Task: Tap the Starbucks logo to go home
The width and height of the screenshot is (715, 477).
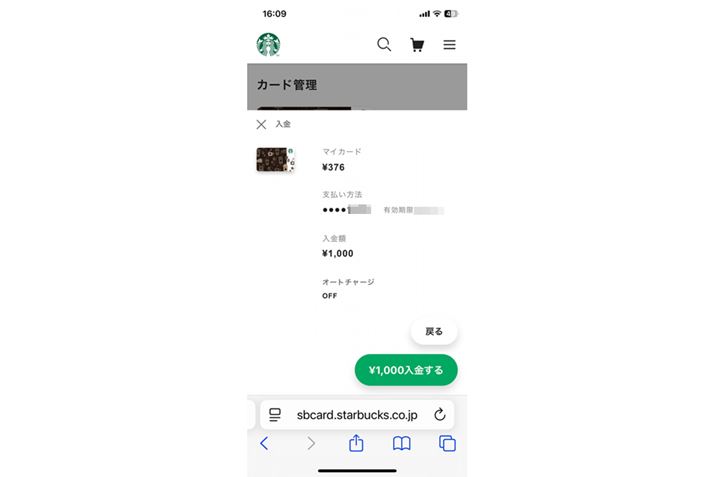Action: pos(268,45)
